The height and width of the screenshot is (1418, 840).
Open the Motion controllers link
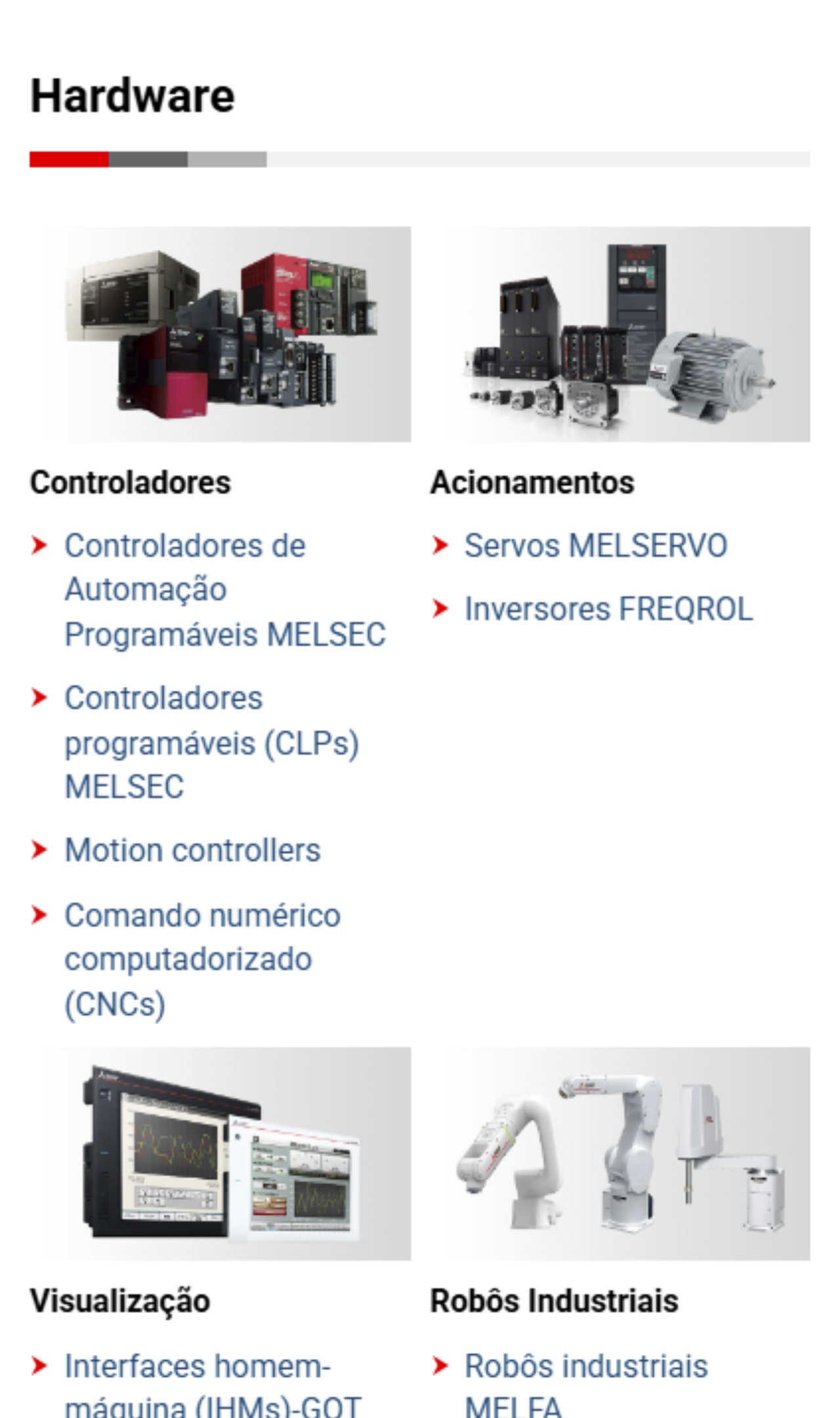[x=192, y=850]
